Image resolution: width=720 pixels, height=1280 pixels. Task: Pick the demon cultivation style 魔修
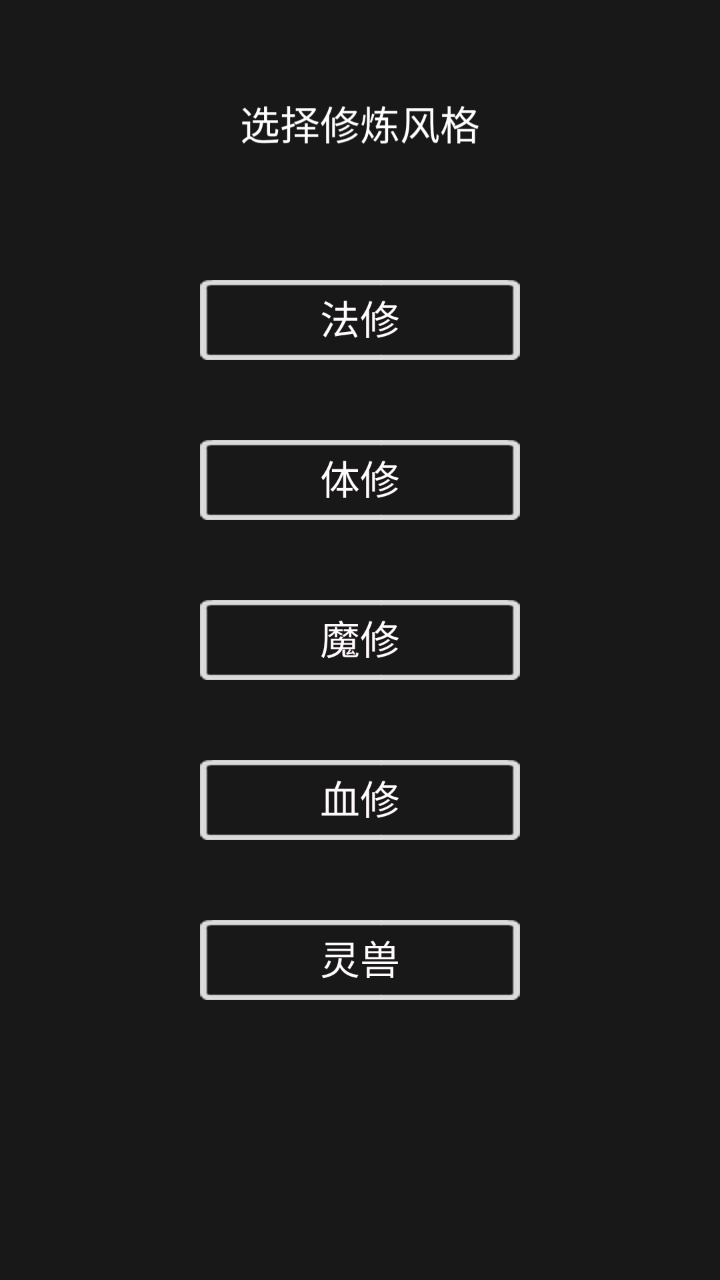tap(360, 640)
